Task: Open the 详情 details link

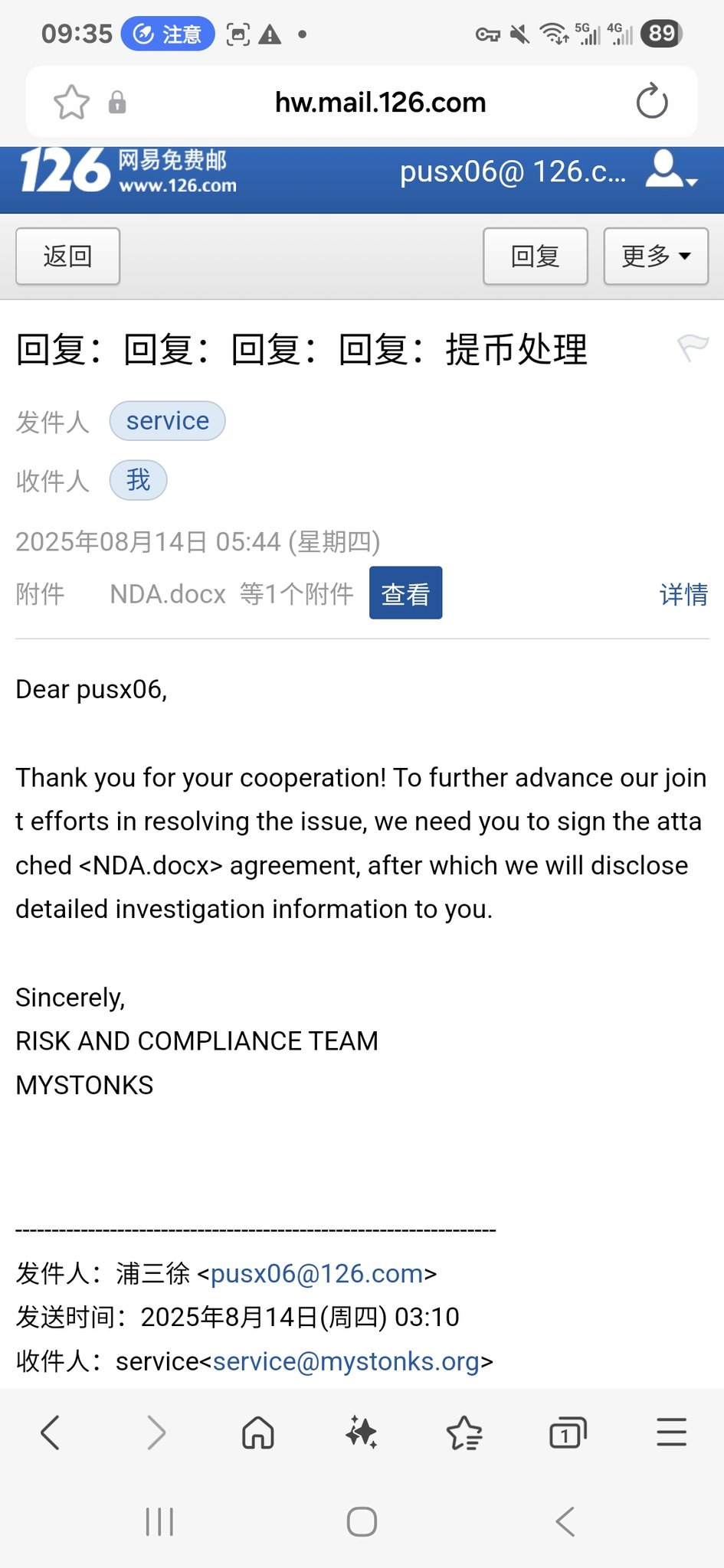Action: (x=683, y=594)
